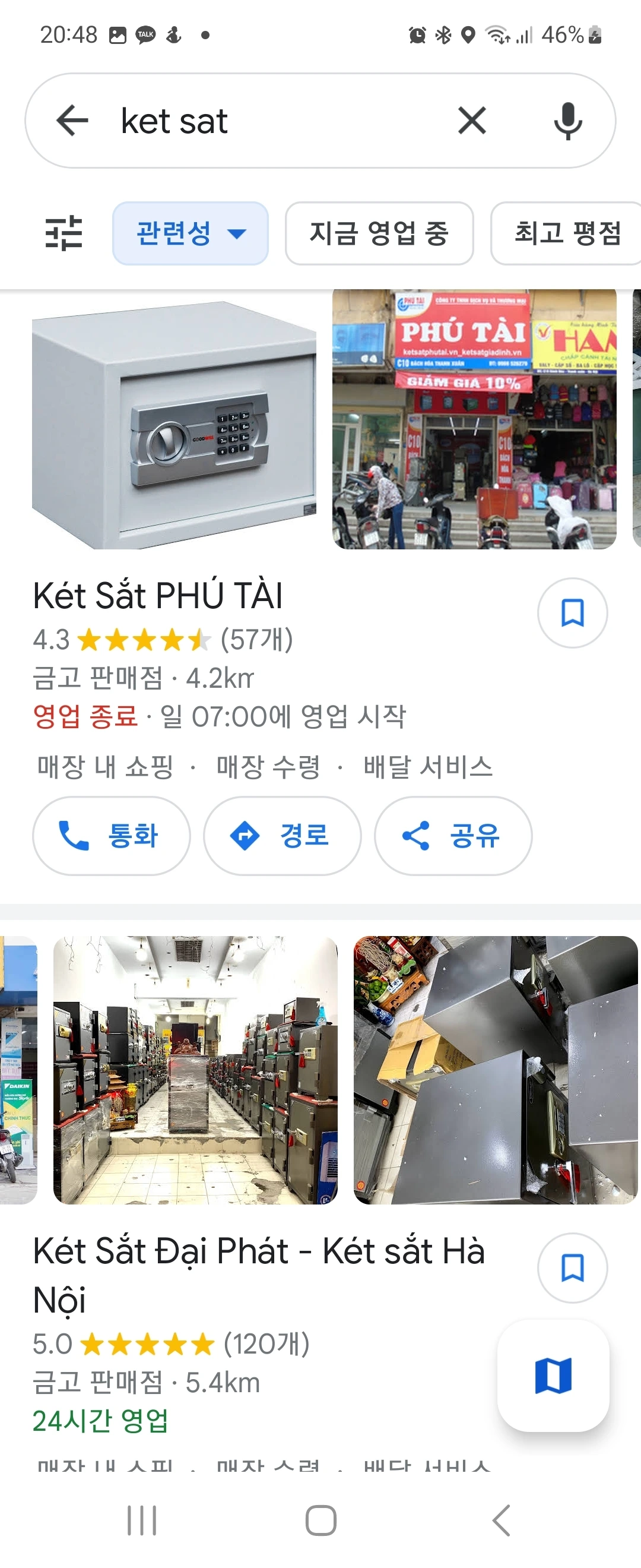This screenshot has width=641, height=1568.
Task: Select the 최고 평점 filter chip
Action: pyautogui.click(x=567, y=233)
